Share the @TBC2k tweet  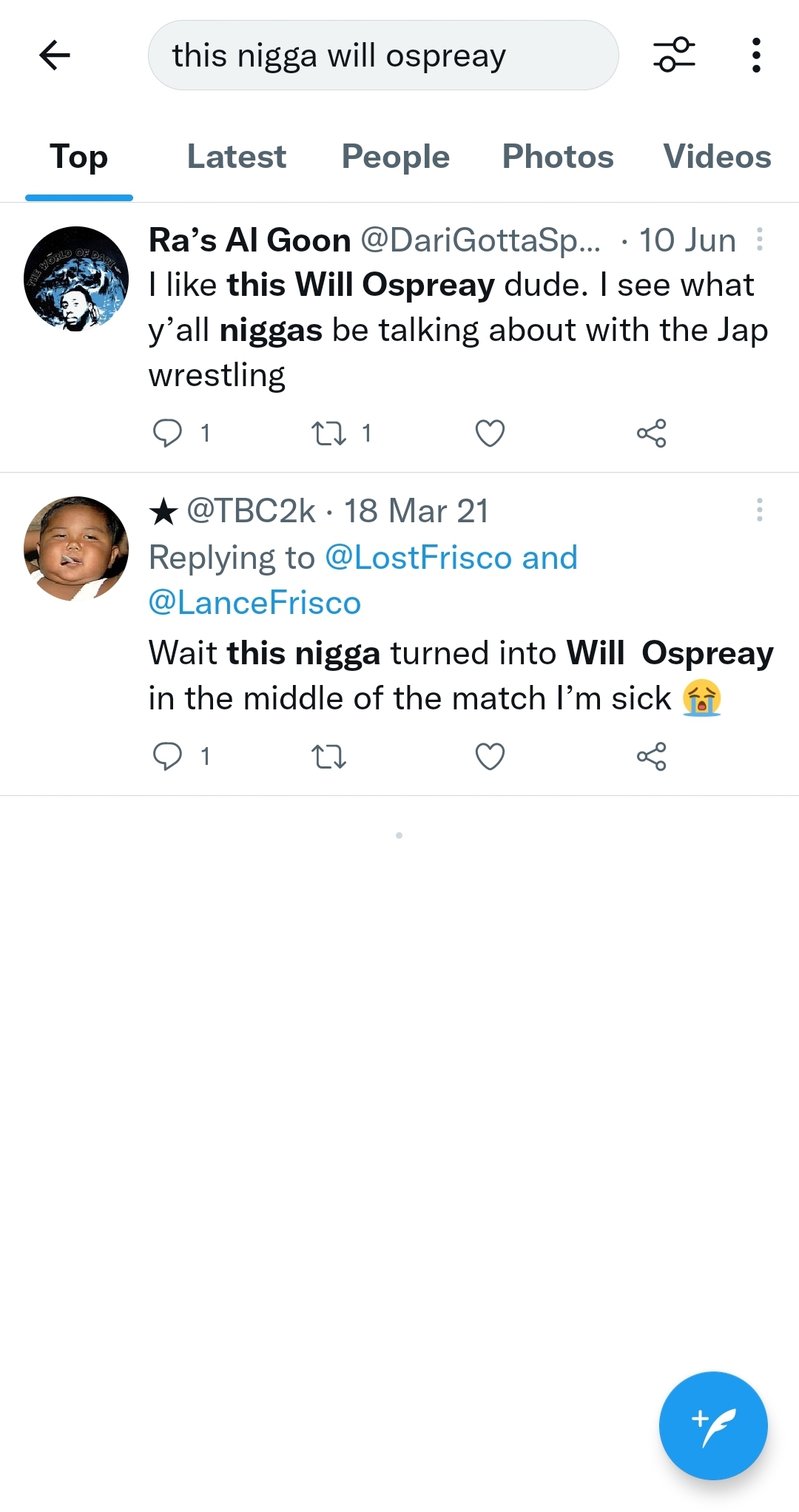[651, 757]
